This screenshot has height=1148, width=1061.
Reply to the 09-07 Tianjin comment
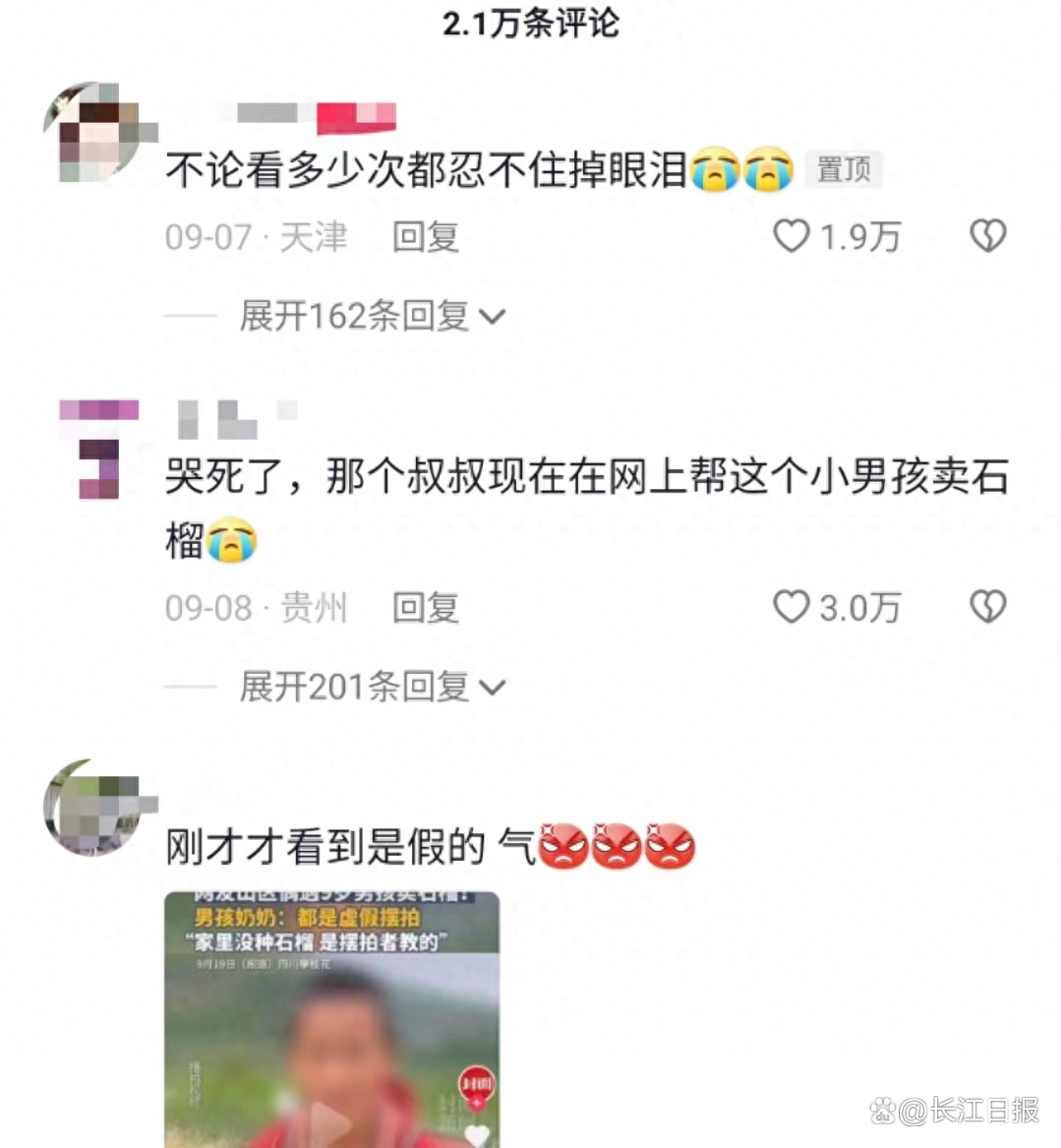point(425,237)
